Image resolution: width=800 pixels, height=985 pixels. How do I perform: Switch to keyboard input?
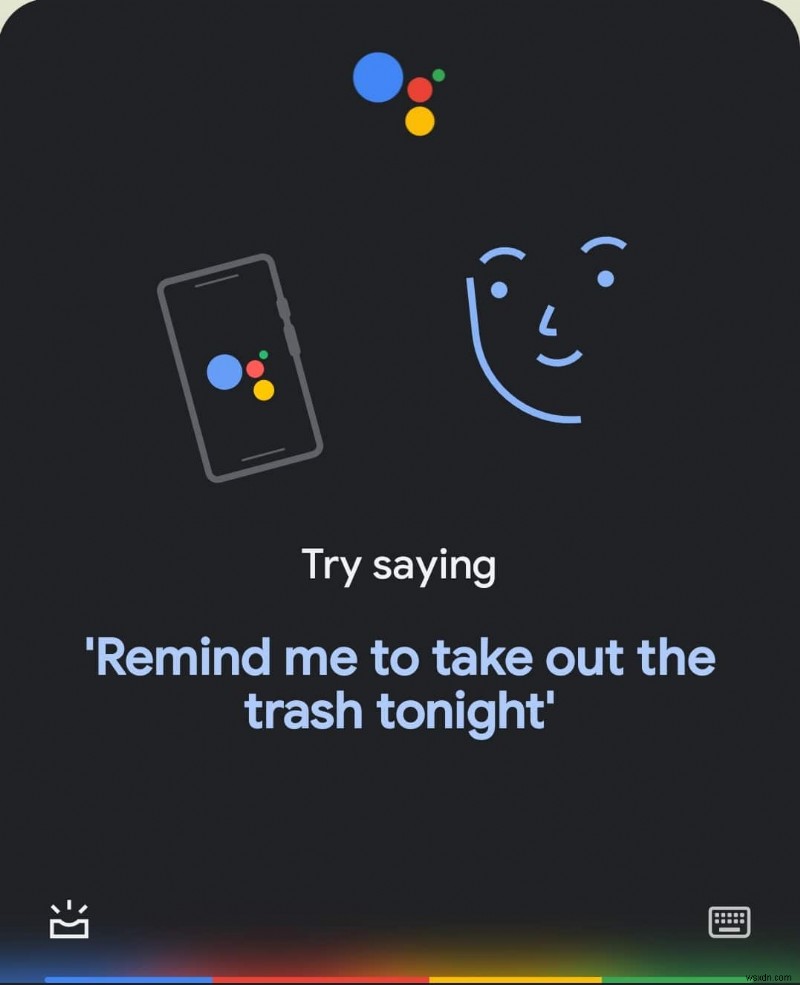pos(729,921)
